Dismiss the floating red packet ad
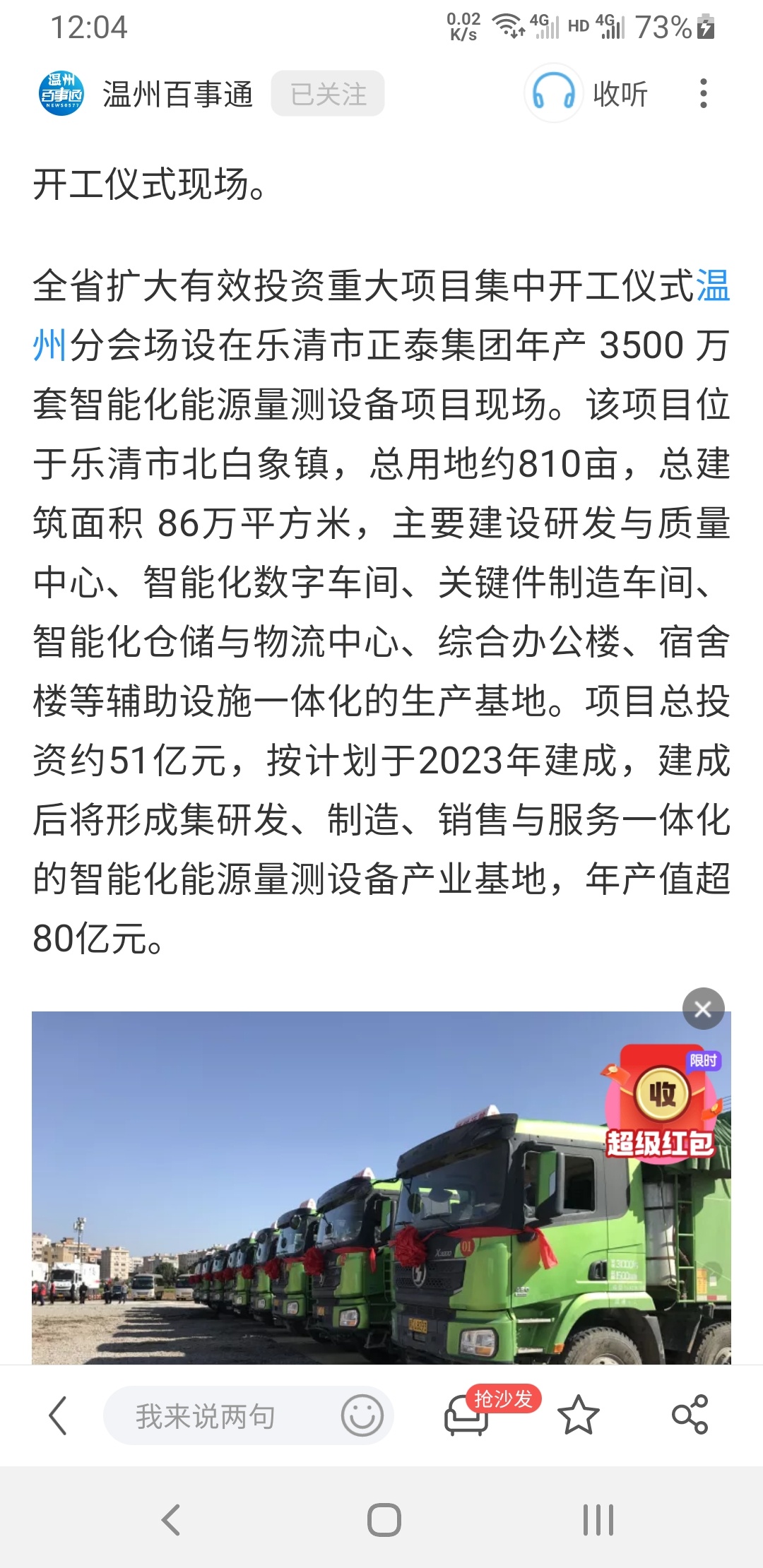The width and height of the screenshot is (763, 1568). [x=703, y=1009]
